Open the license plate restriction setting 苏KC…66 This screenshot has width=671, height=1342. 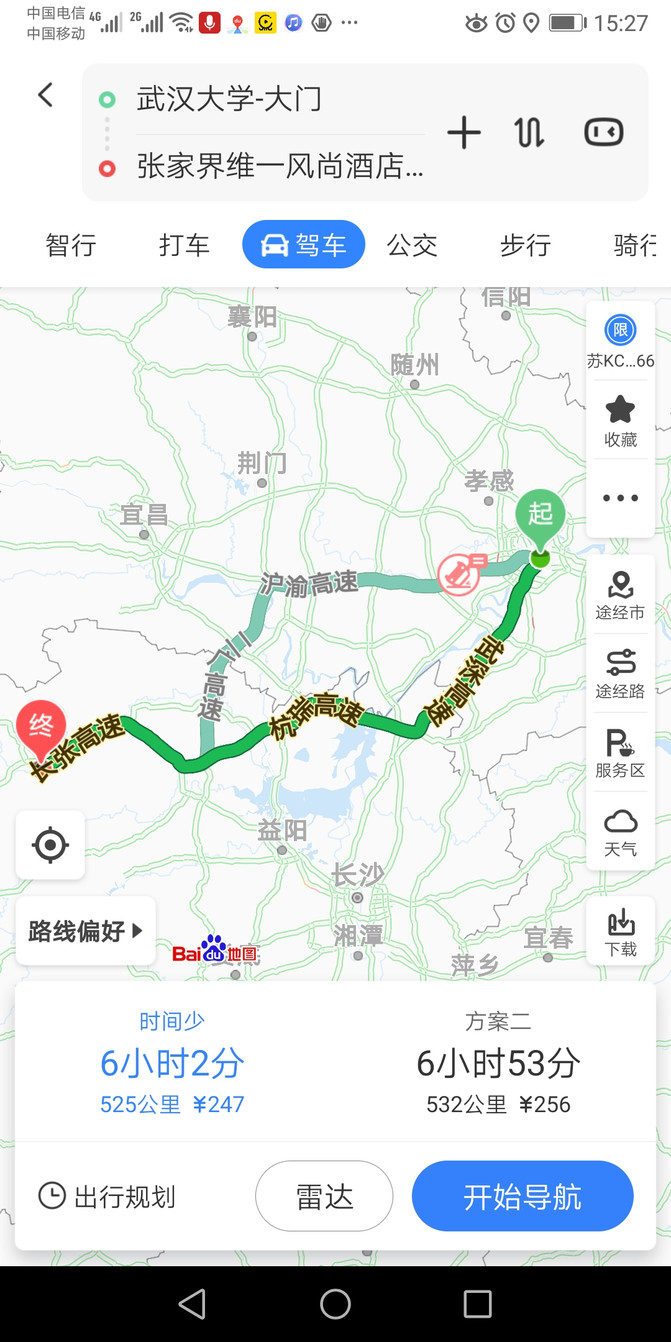[x=620, y=341]
